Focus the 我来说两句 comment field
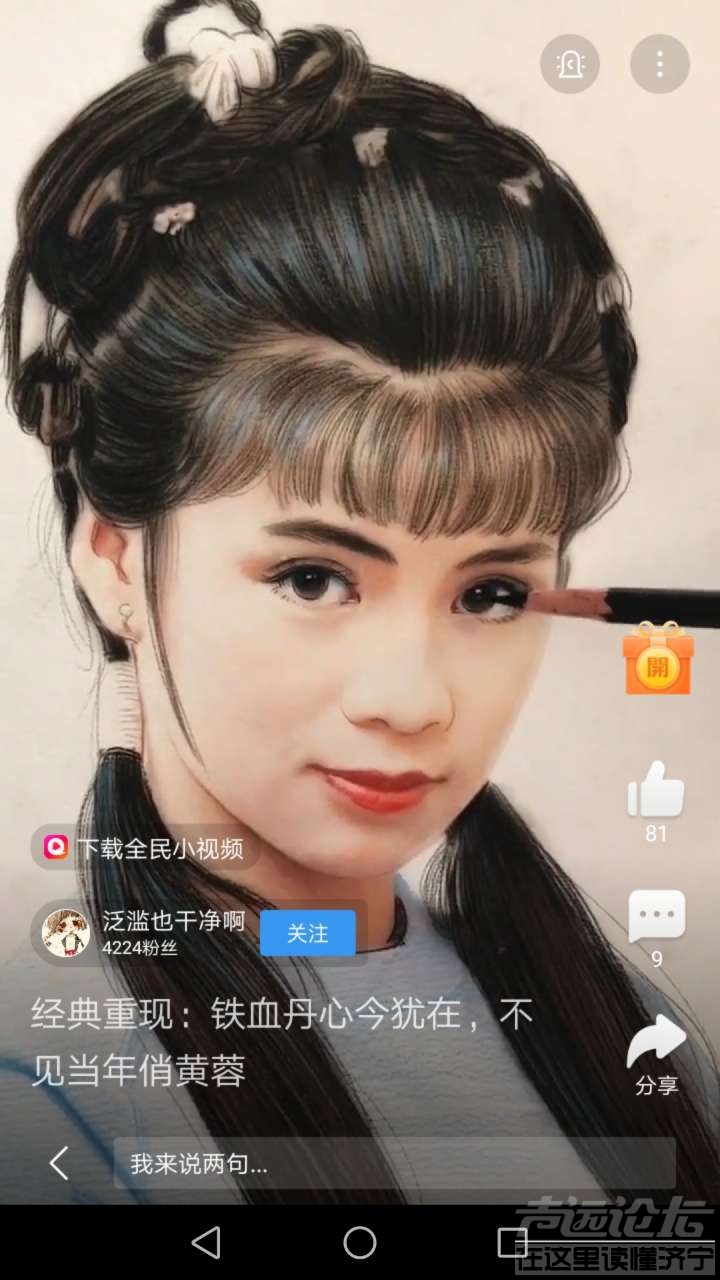This screenshot has height=1280, width=720. pyautogui.click(x=394, y=1163)
